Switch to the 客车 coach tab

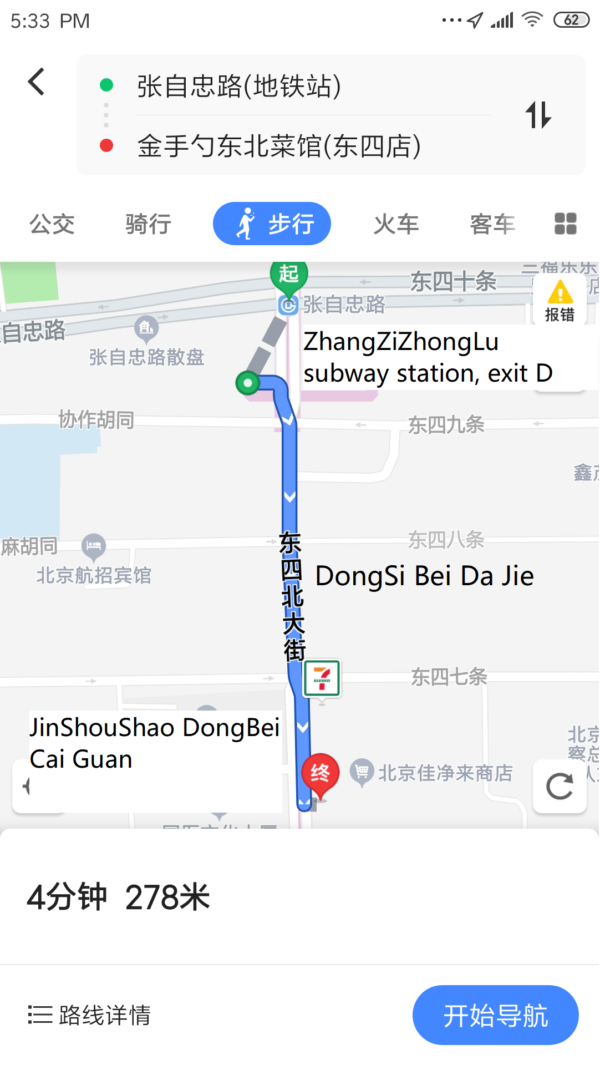pos(492,224)
